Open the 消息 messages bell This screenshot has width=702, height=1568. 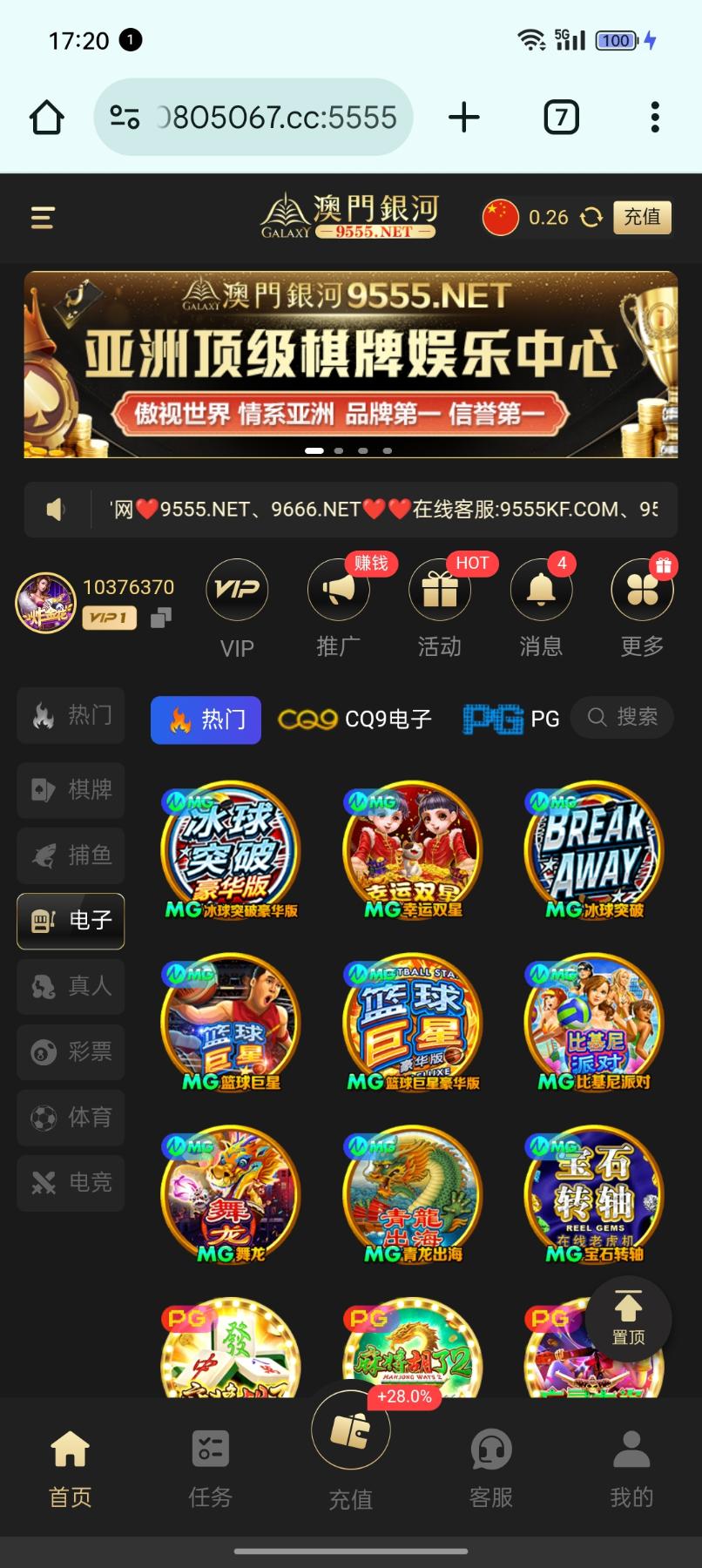(x=541, y=591)
